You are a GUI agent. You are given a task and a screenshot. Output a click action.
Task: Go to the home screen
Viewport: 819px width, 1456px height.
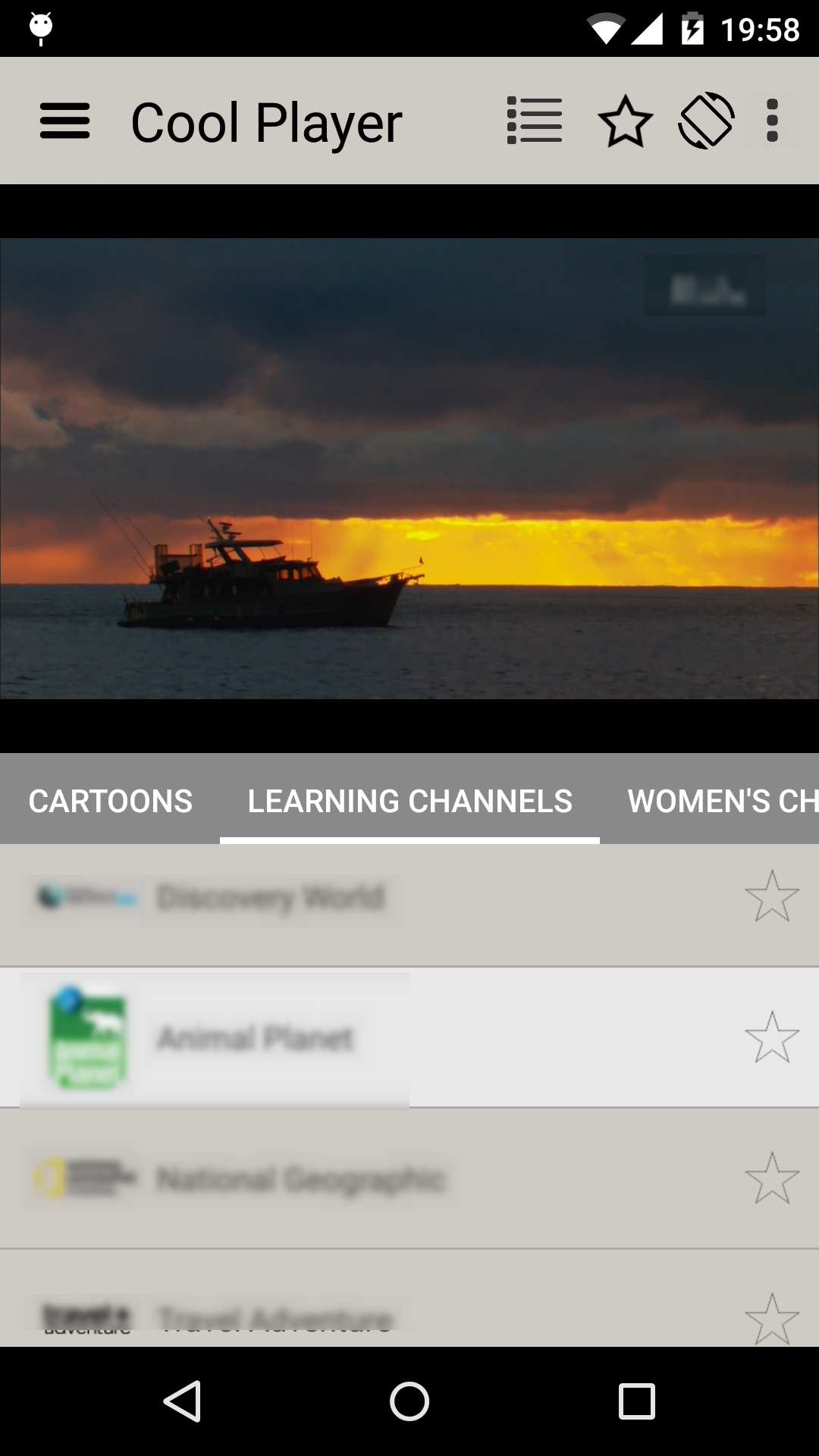tap(409, 1401)
